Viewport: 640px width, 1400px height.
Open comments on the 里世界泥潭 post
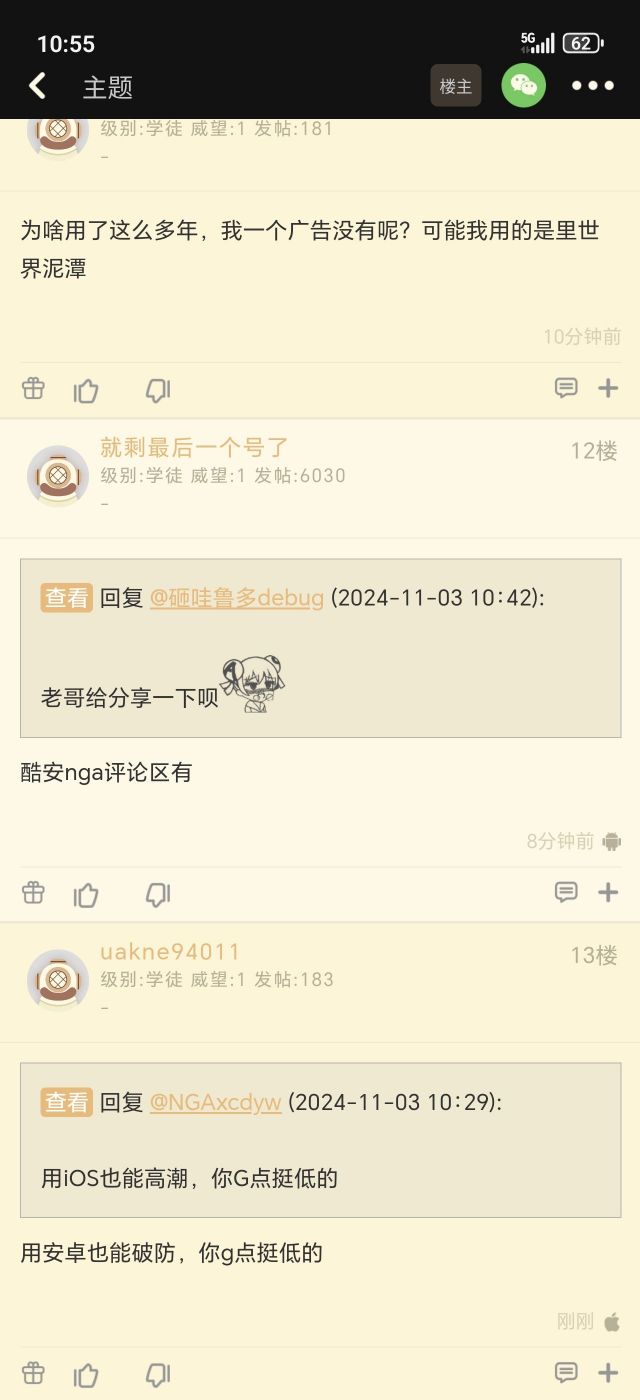tap(566, 388)
